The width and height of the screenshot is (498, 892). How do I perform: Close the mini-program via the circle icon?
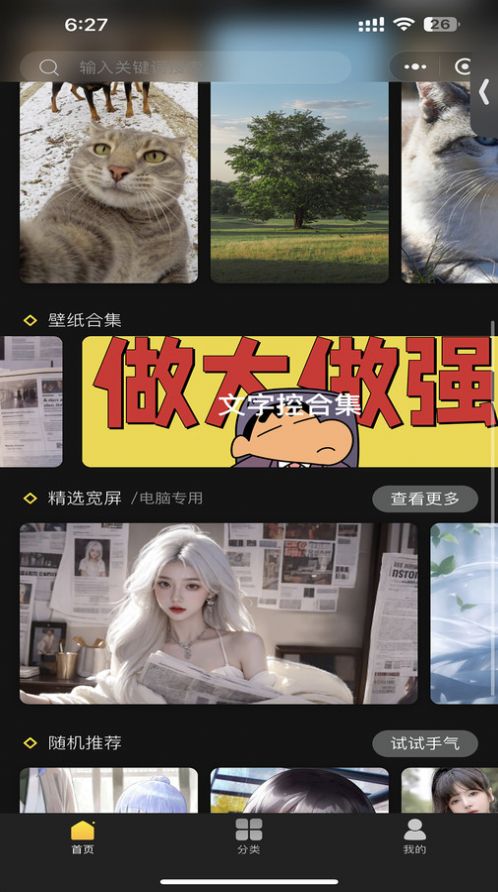pos(464,67)
